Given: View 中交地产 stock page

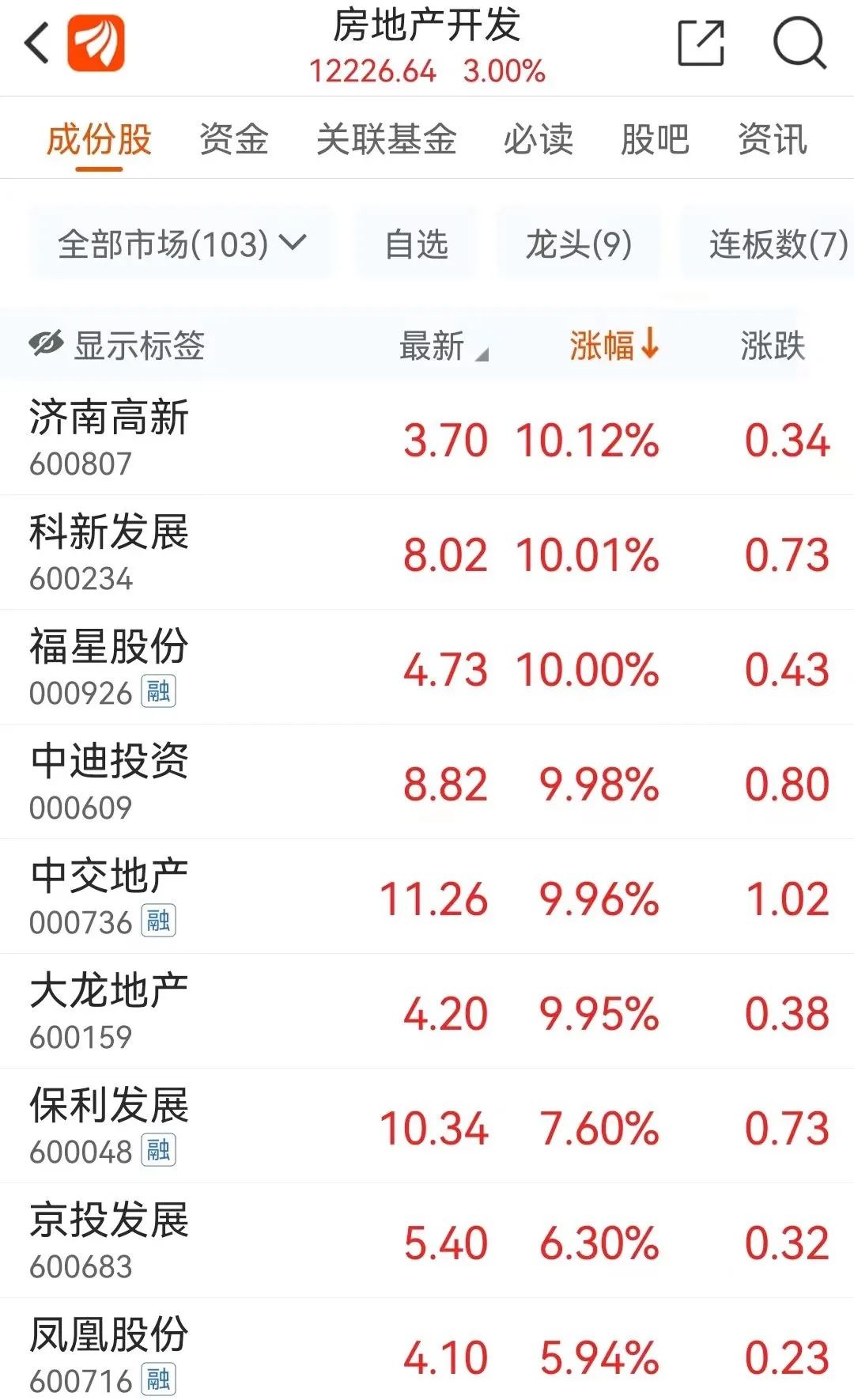Looking at the screenshot, I should click(109, 896).
